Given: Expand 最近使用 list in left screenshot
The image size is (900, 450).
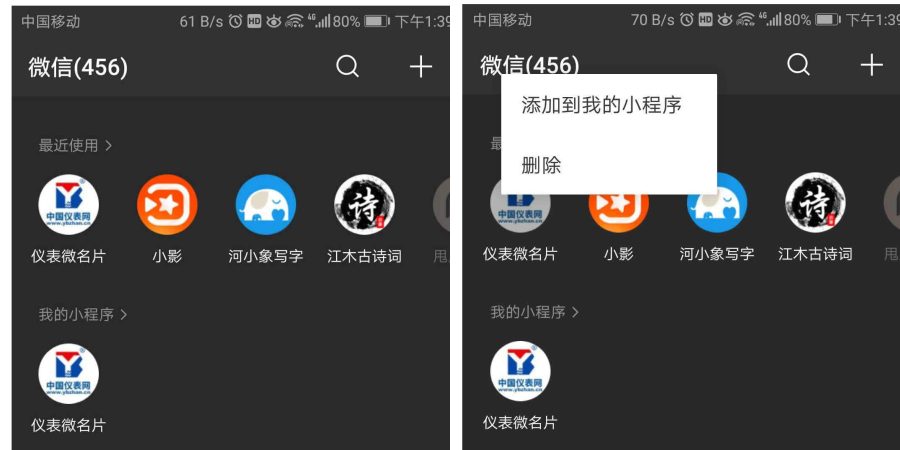Looking at the screenshot, I should click(x=76, y=146).
